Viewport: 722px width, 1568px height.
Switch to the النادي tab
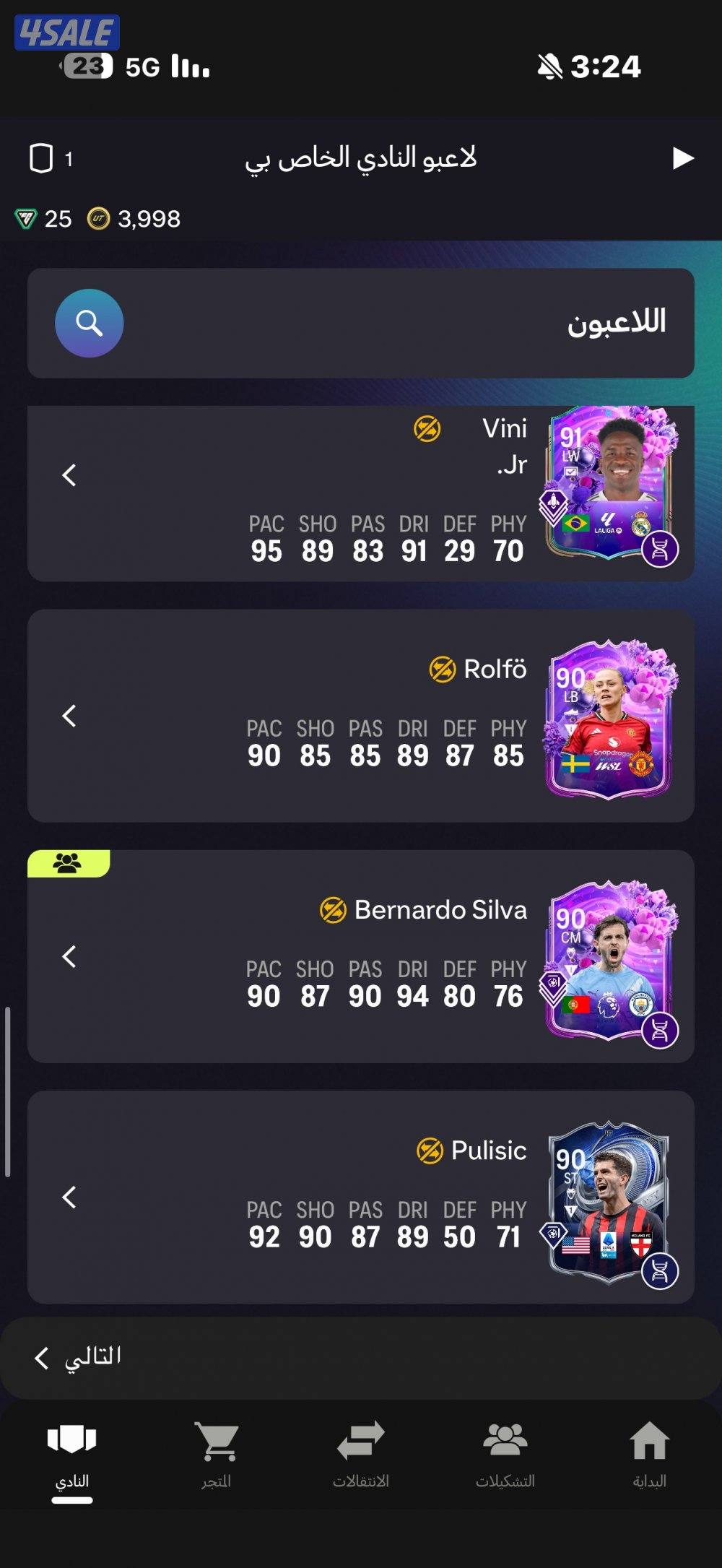coord(72,1454)
